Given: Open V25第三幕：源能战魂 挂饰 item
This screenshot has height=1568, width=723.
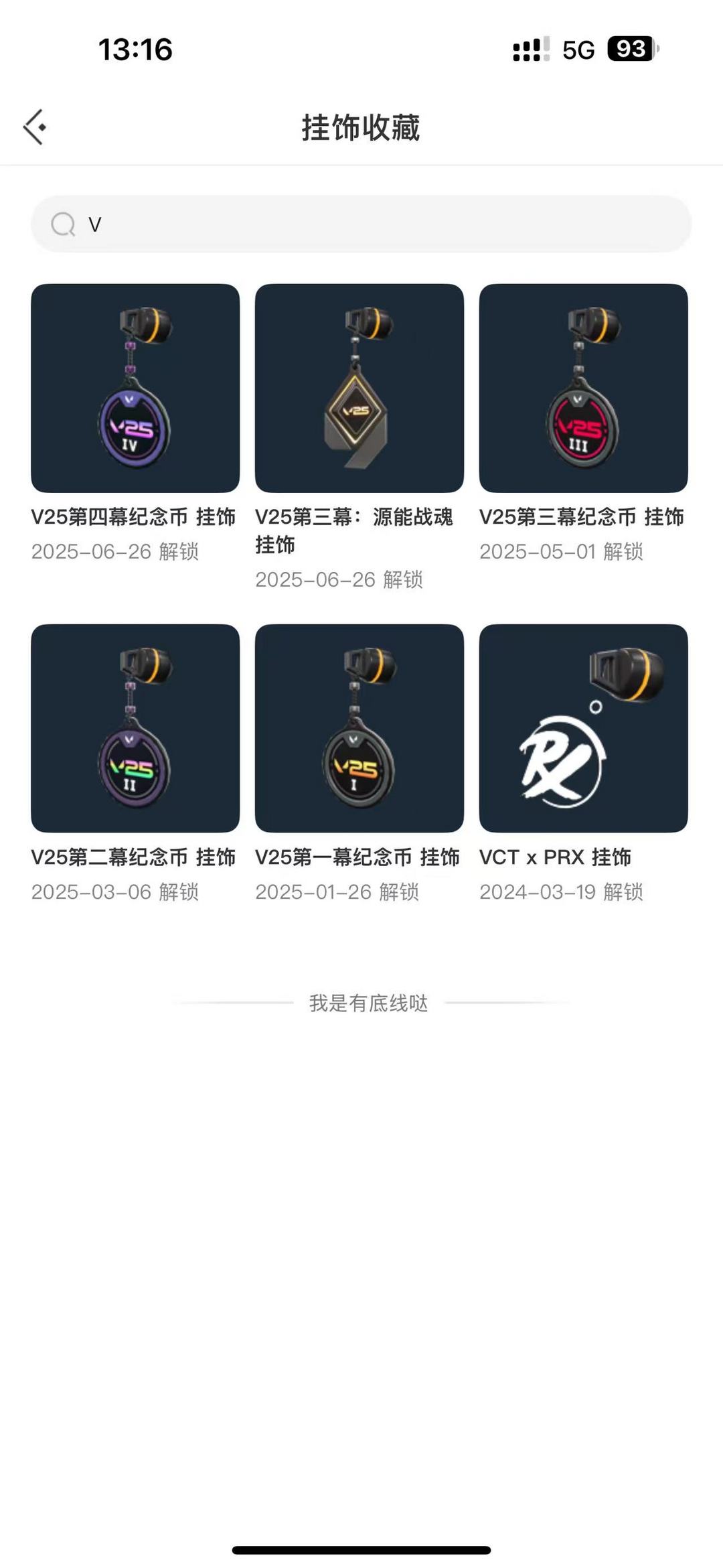Looking at the screenshot, I should pos(359,388).
